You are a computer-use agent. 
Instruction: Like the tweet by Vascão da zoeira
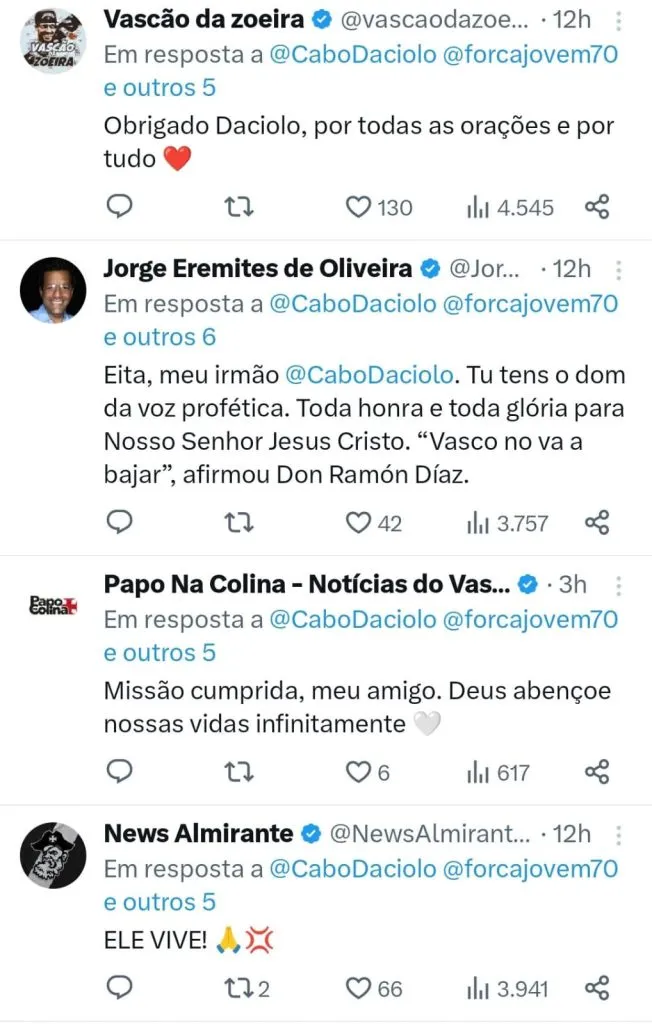[x=358, y=207]
